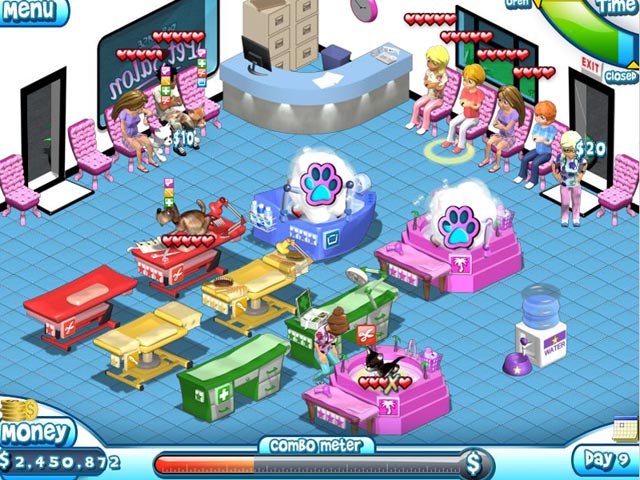Collect $20 from customer at exit
Image resolution: width=640 pixels, height=480 pixels.
(x=590, y=149)
